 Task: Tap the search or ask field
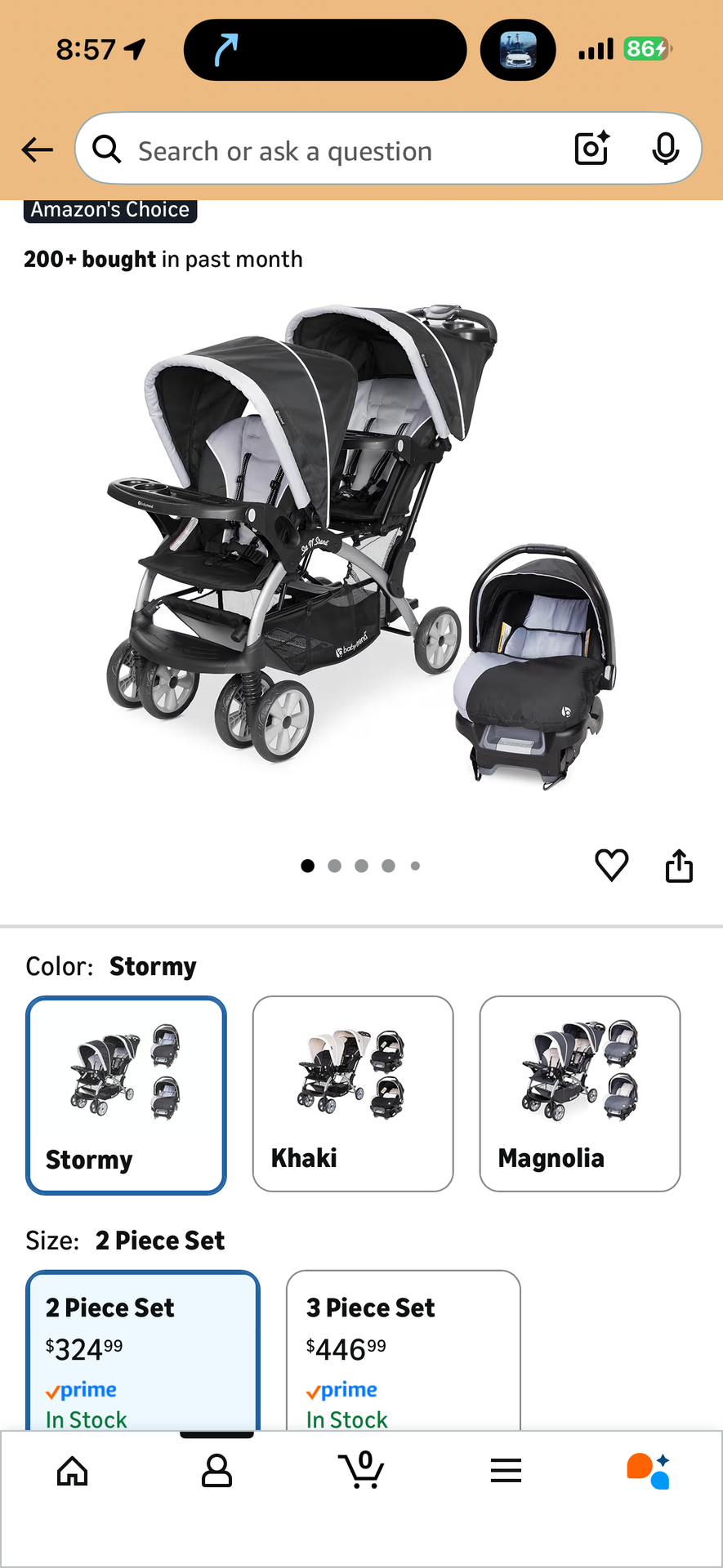click(x=327, y=150)
